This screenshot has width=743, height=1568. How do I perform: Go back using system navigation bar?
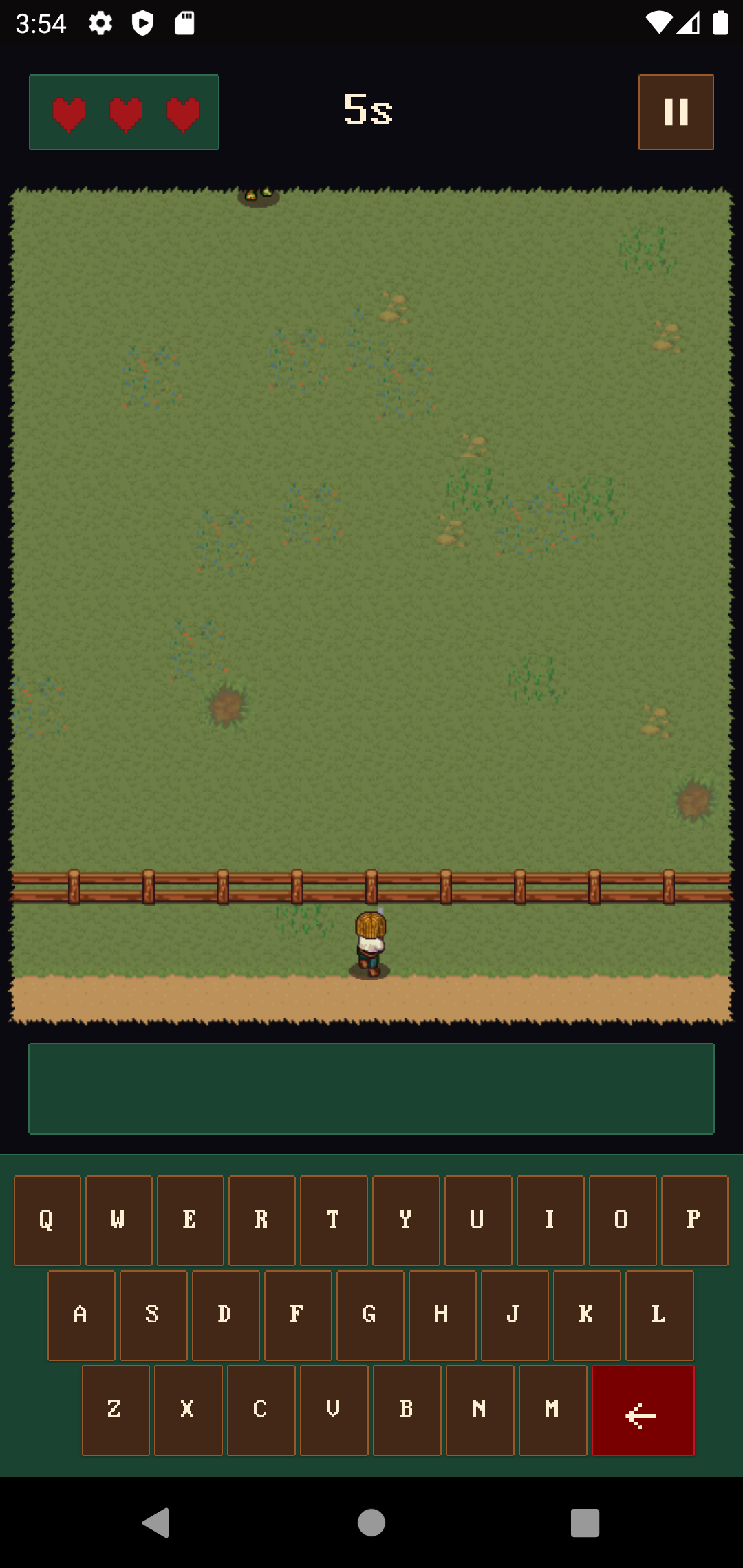tap(156, 1523)
